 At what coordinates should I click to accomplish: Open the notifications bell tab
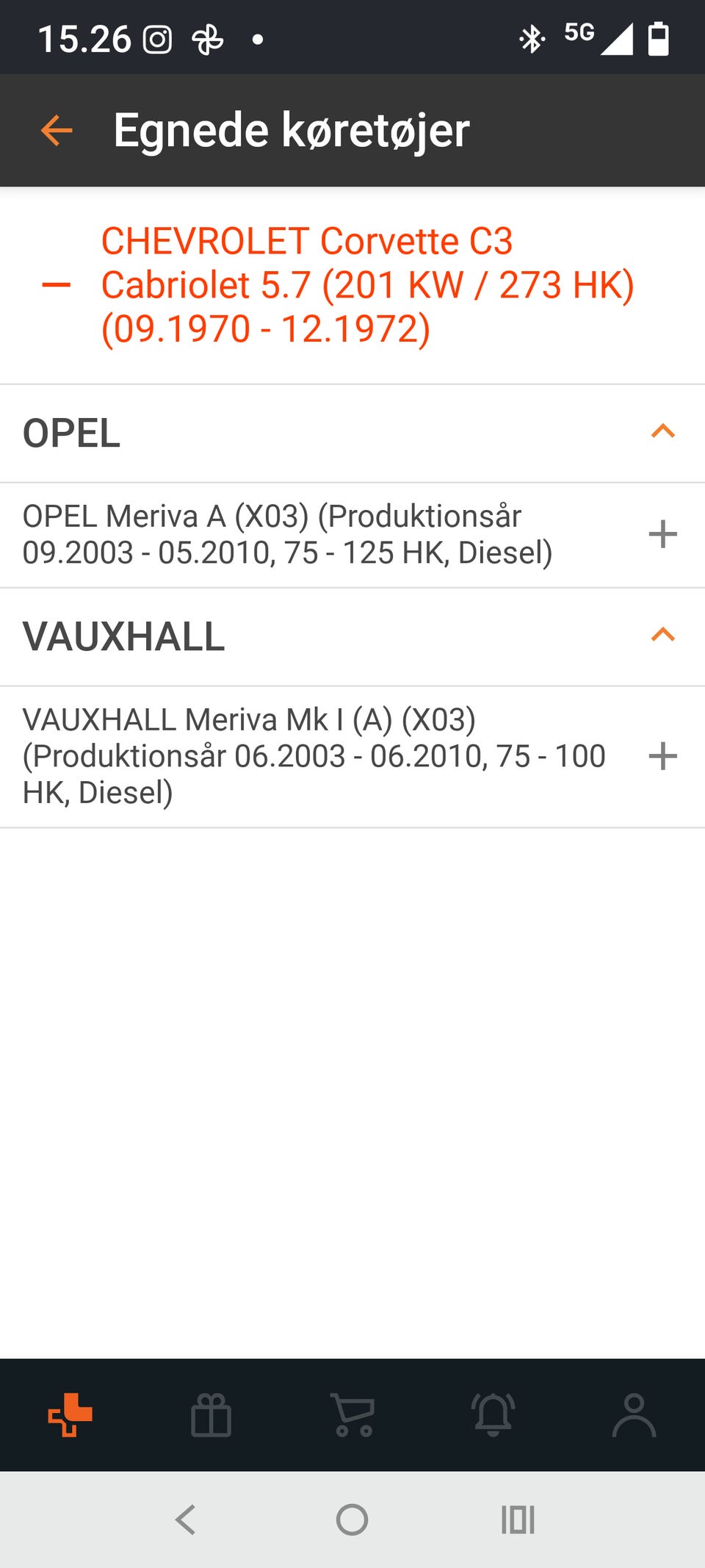point(493,1414)
